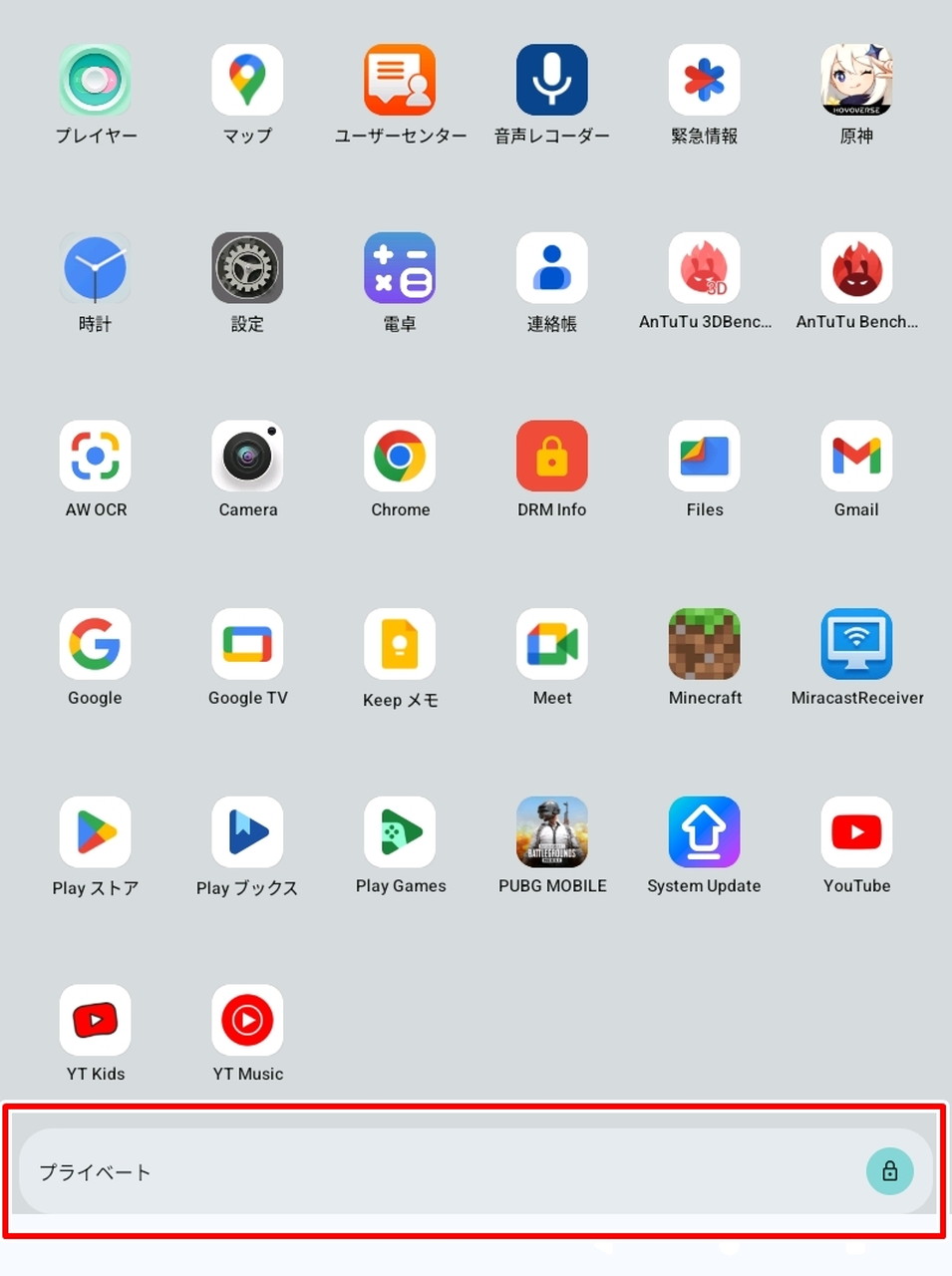The height and width of the screenshot is (1276, 952).
Task: Open PUBG MOBILE
Action: pos(552,832)
